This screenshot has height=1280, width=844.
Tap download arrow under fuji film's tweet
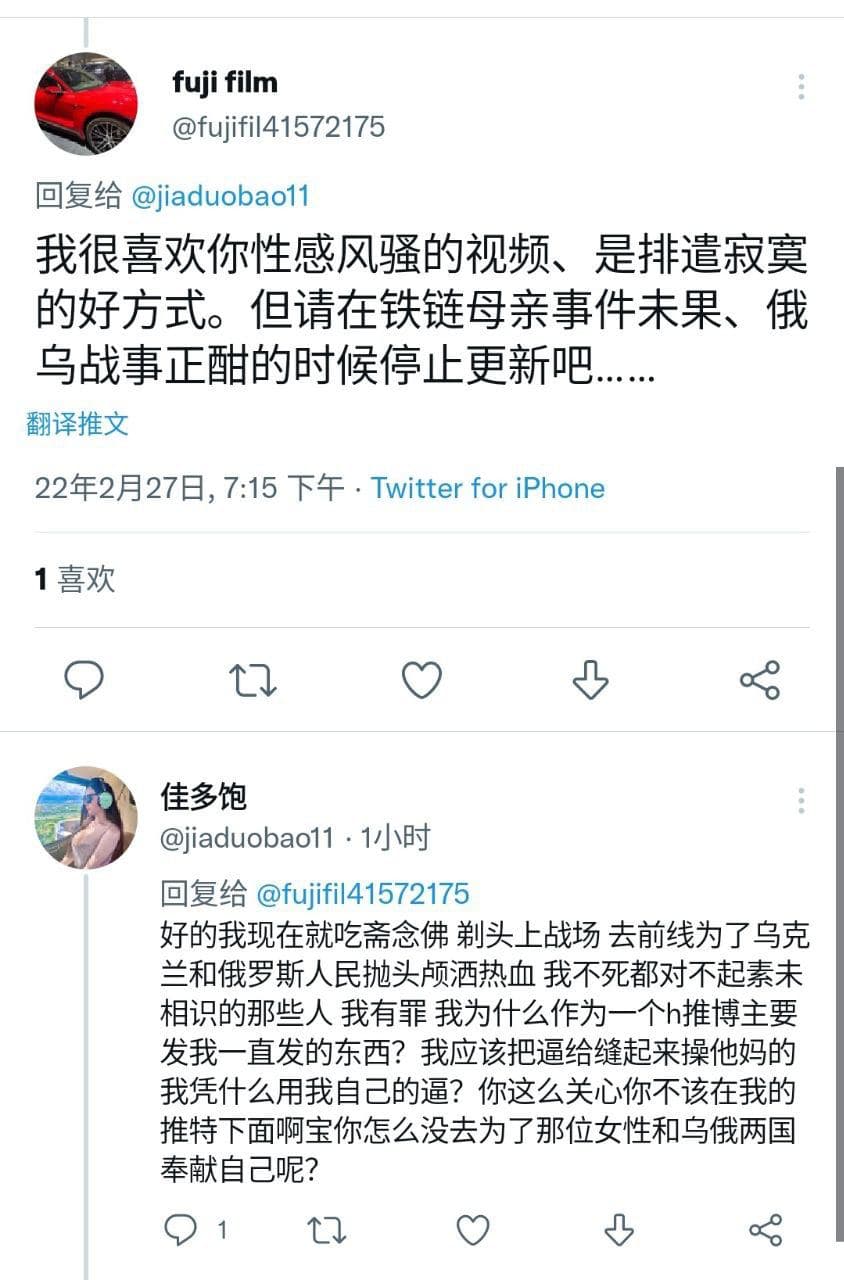point(590,680)
